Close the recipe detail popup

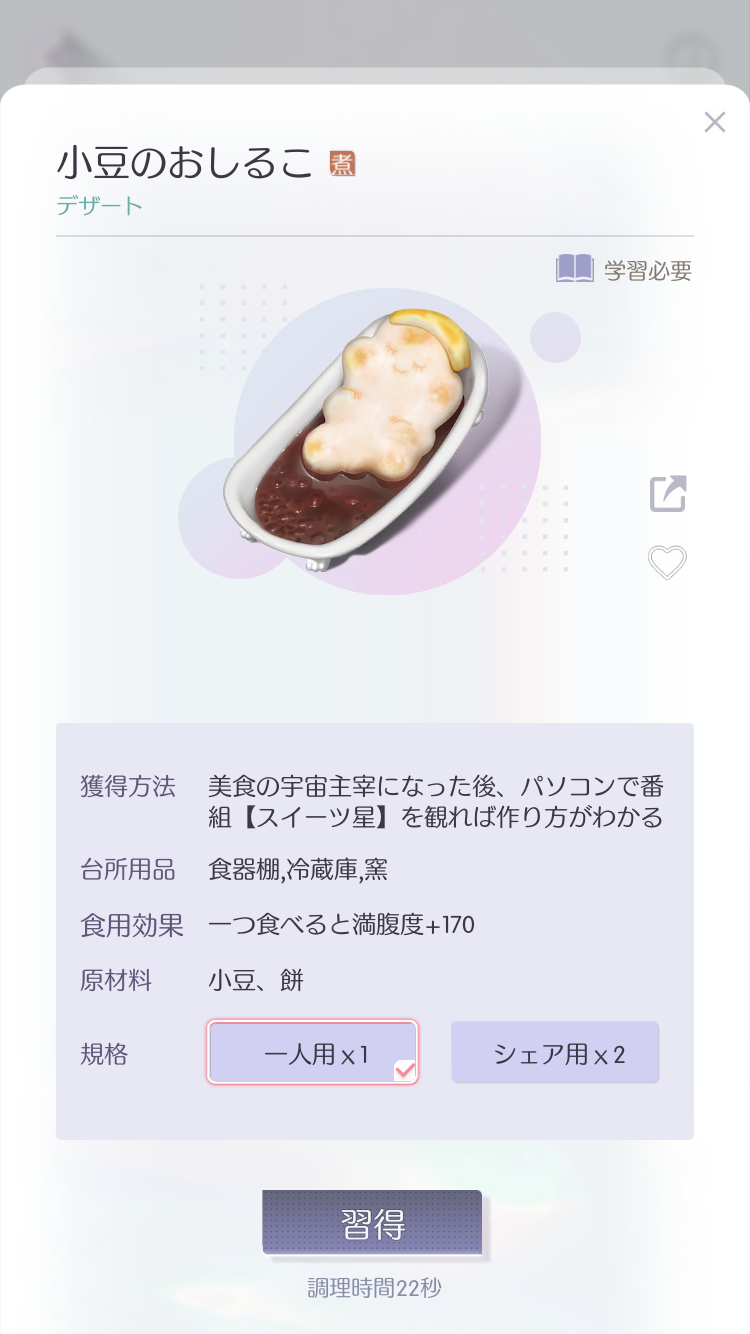pos(714,122)
